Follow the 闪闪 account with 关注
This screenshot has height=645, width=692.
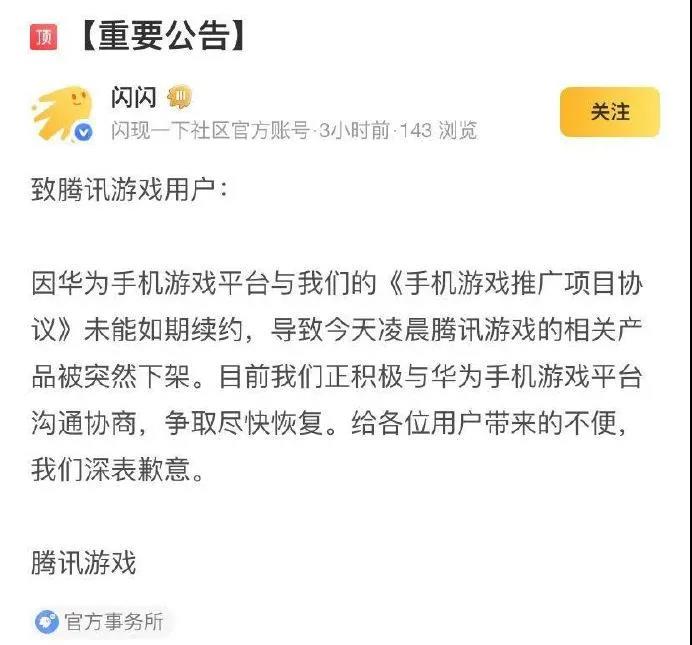click(x=609, y=112)
